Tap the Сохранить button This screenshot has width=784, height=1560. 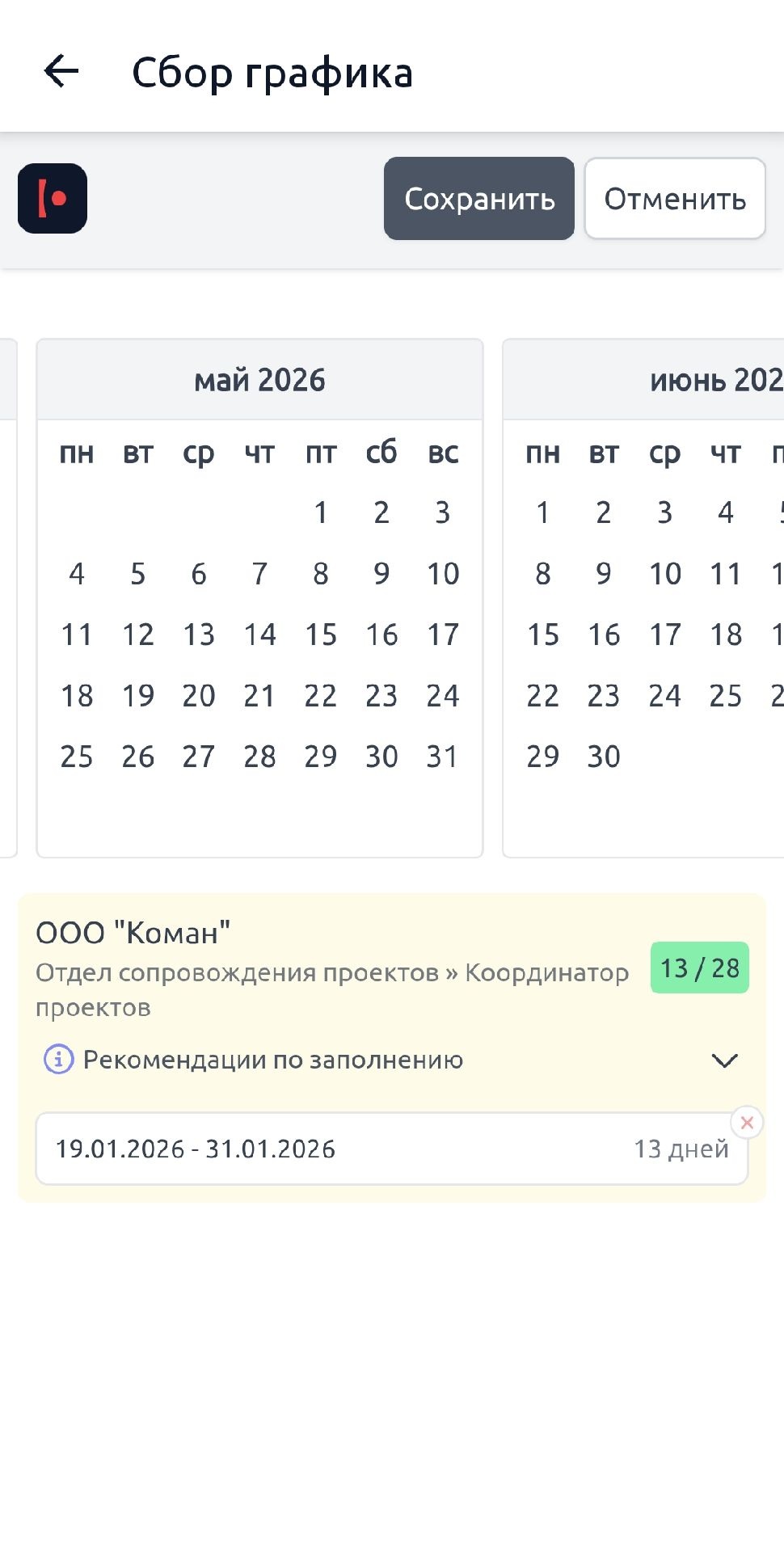click(478, 199)
